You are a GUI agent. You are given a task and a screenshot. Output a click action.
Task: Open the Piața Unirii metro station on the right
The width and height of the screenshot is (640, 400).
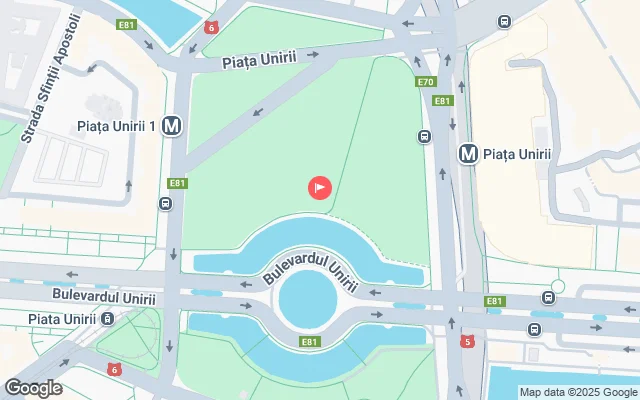[468, 154]
